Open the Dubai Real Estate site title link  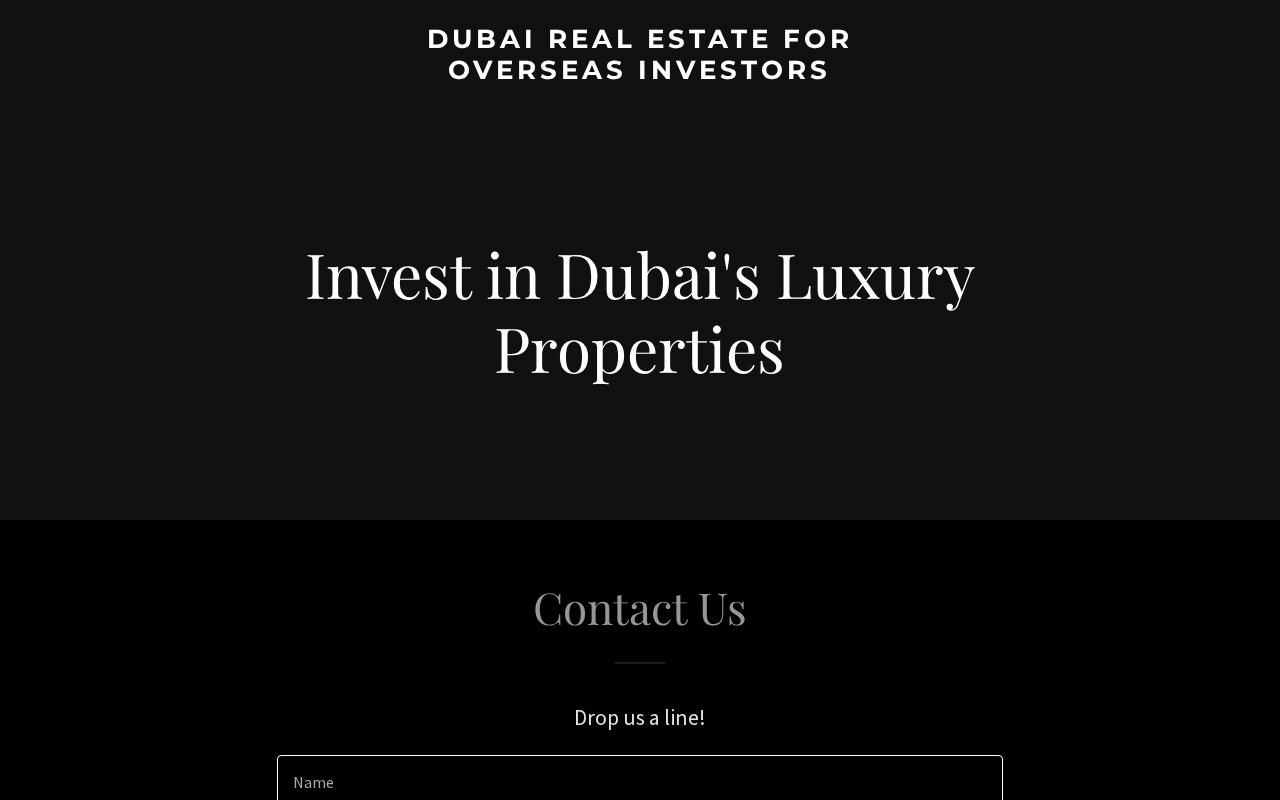coord(639,54)
